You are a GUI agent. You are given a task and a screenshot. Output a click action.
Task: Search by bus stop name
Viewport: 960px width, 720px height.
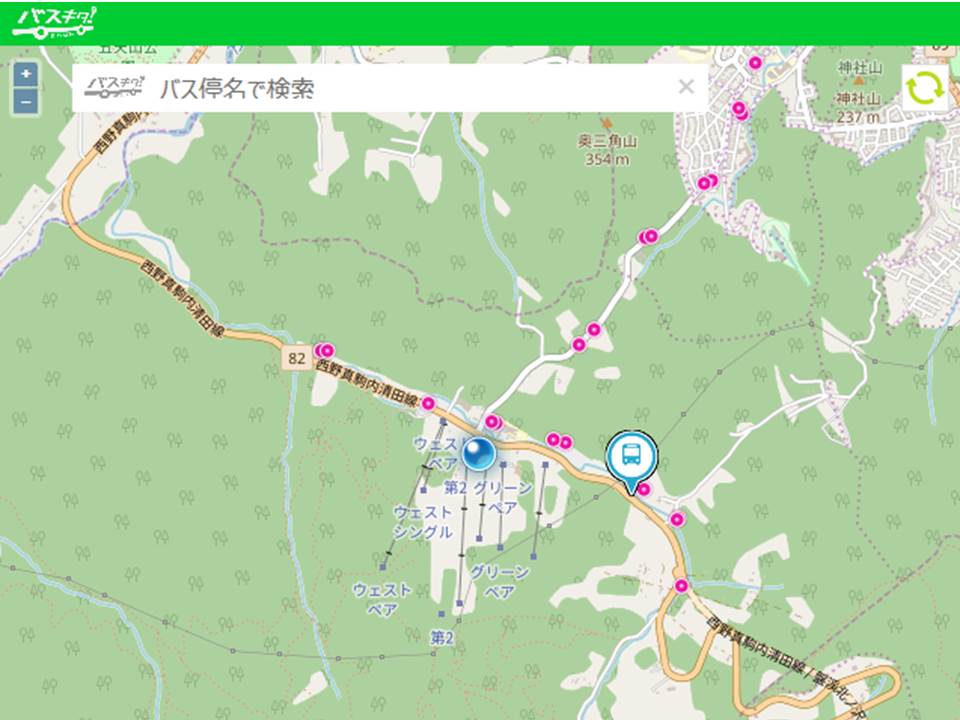[x=400, y=88]
